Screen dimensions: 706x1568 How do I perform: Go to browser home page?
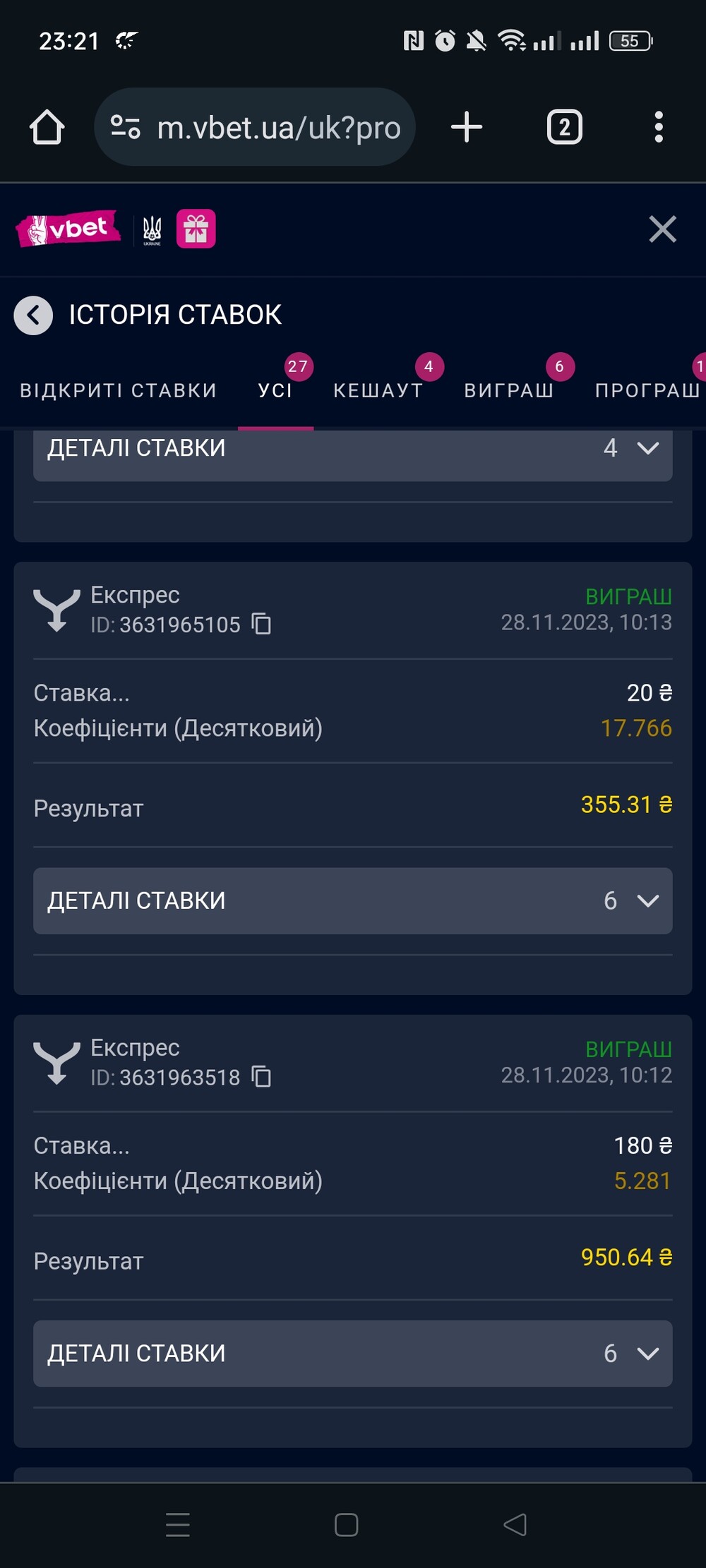pos(47,128)
